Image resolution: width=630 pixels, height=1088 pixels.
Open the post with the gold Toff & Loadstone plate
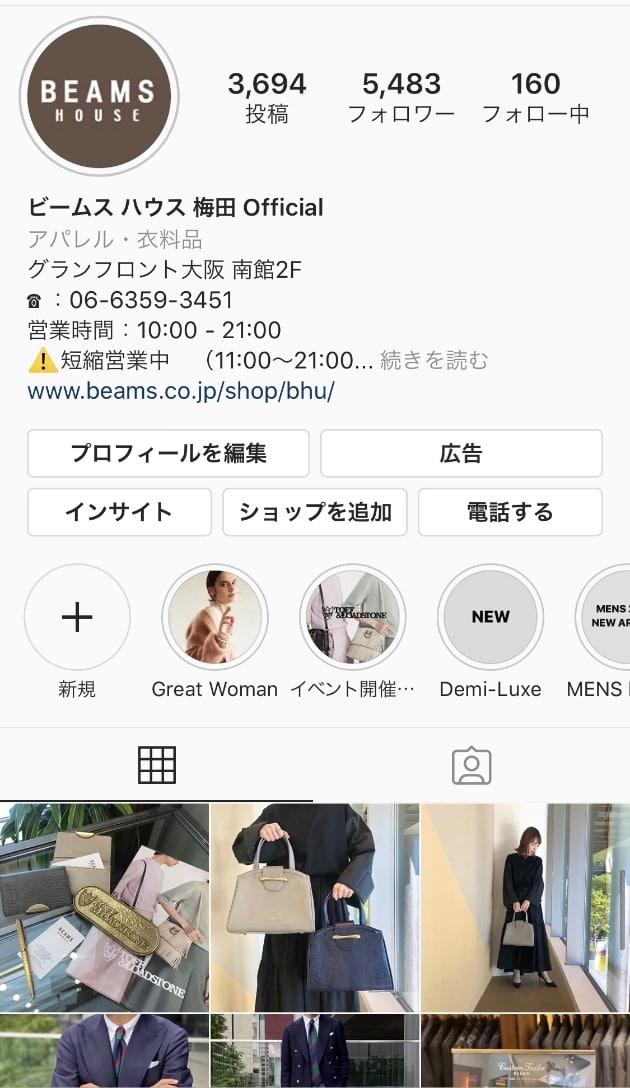point(104,907)
